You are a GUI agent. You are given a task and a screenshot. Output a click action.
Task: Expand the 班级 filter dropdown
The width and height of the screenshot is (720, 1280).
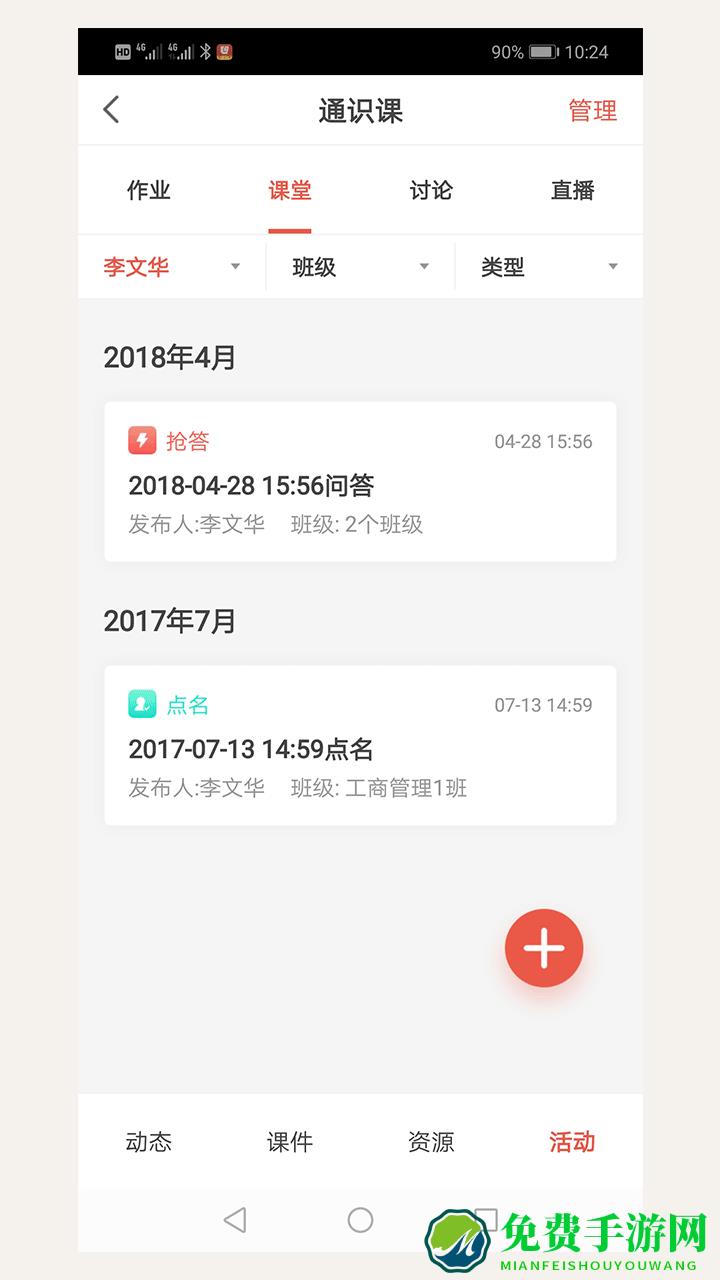(360, 267)
